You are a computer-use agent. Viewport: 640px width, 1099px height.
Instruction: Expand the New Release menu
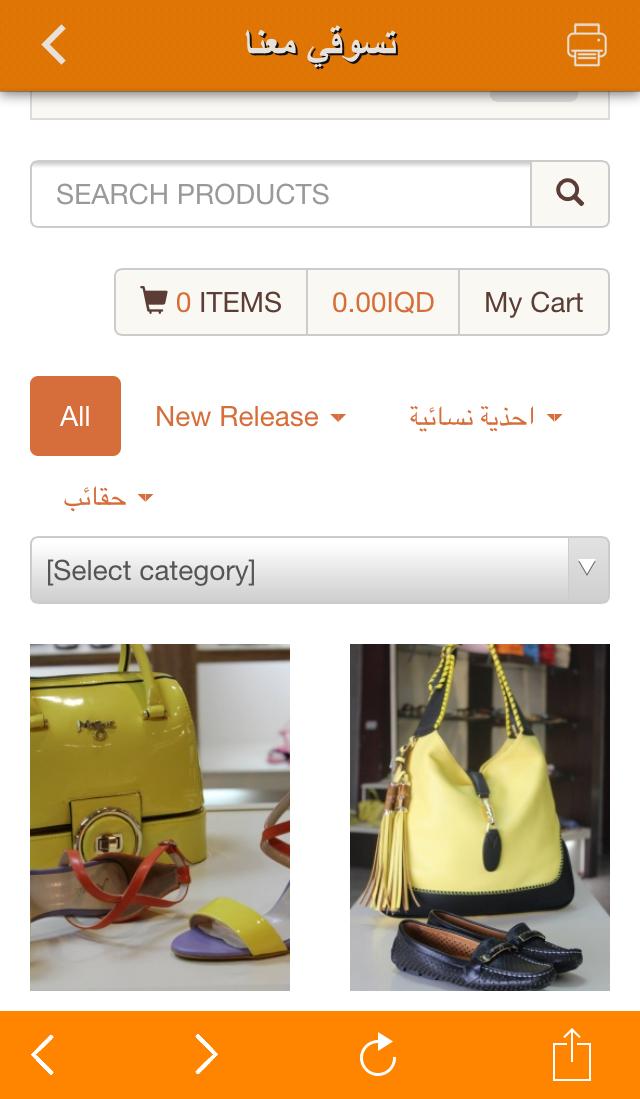pyautogui.click(x=250, y=417)
